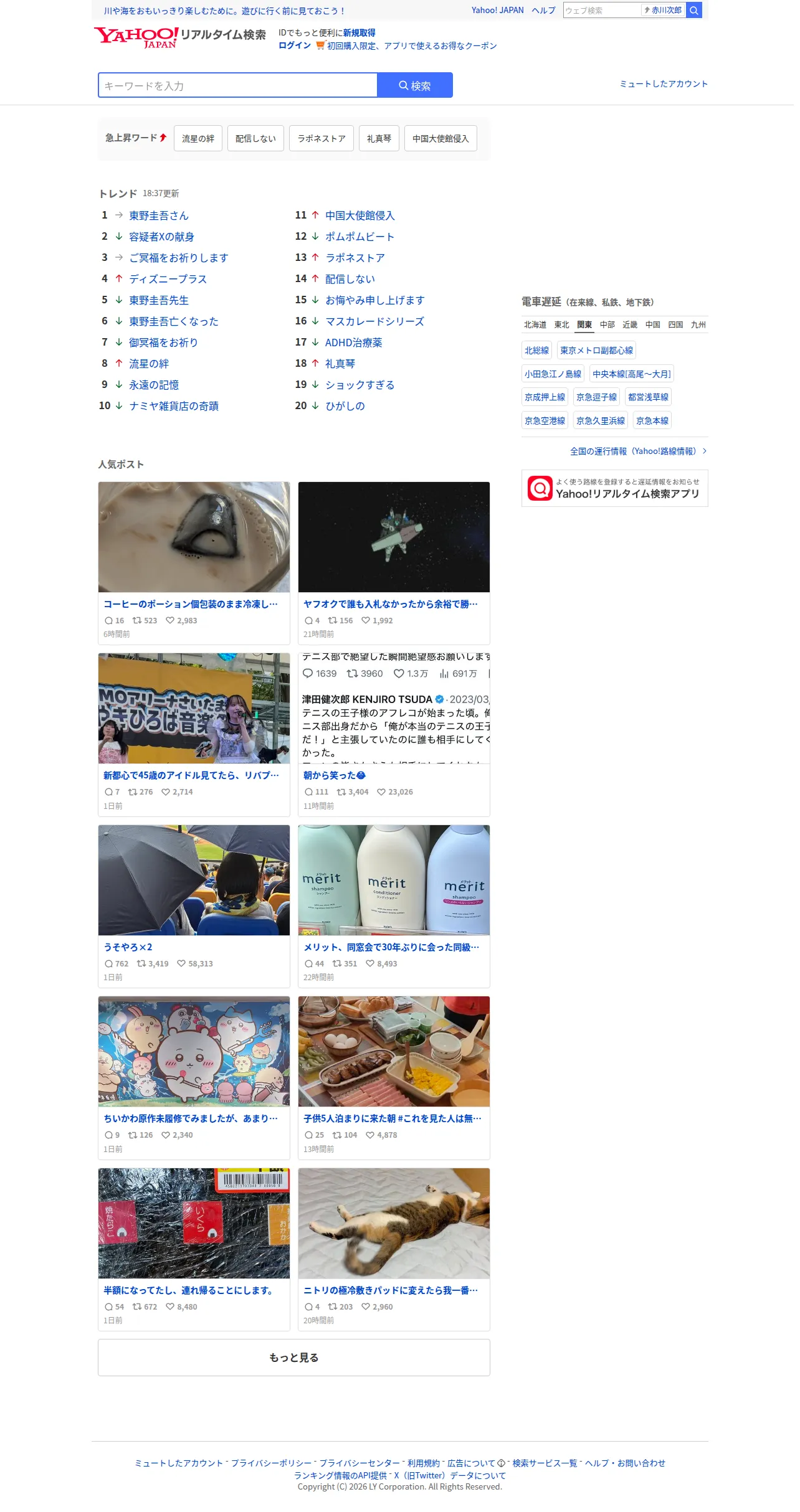800x1512 pixels.
Task: Tap the web search magnifier icon
Action: [694, 11]
